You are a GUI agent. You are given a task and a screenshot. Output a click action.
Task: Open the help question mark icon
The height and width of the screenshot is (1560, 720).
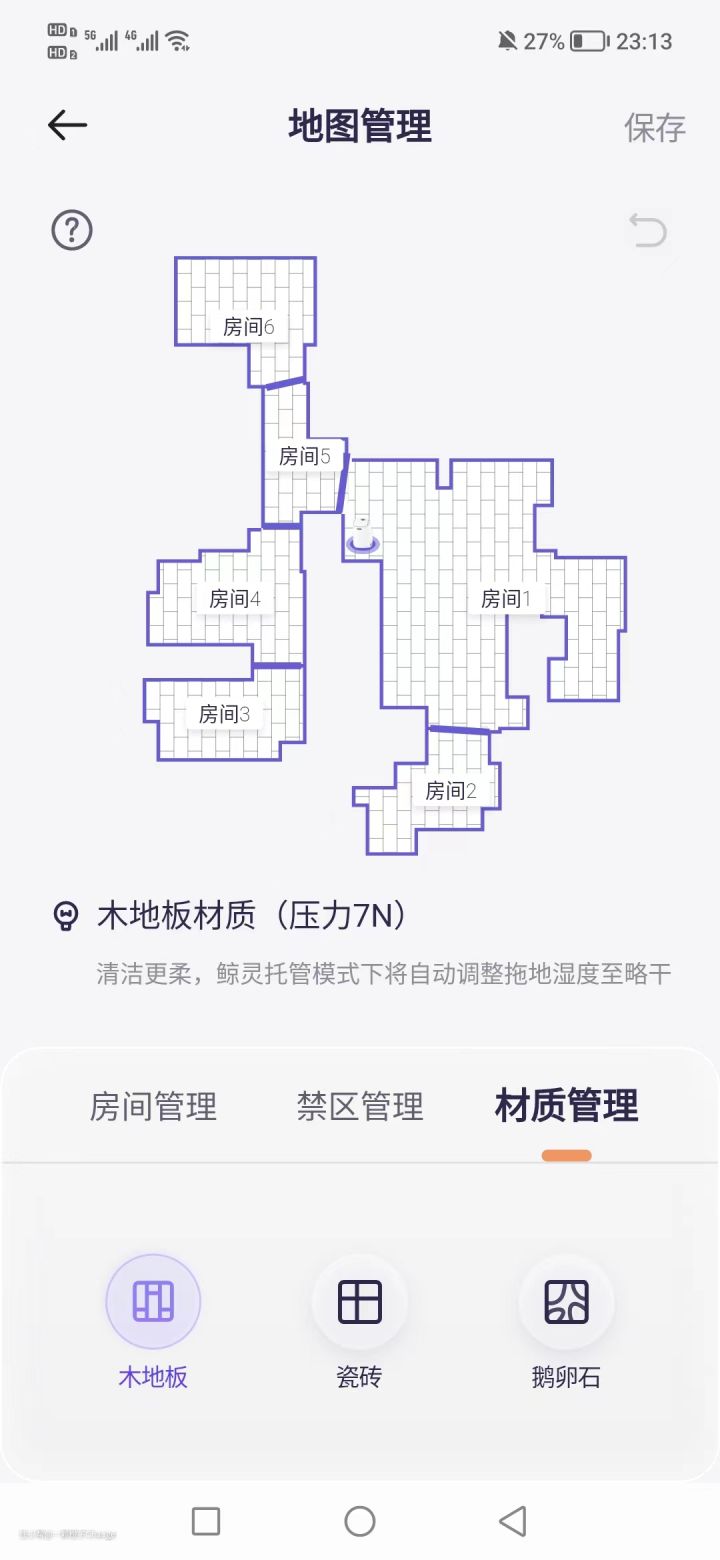click(x=72, y=231)
